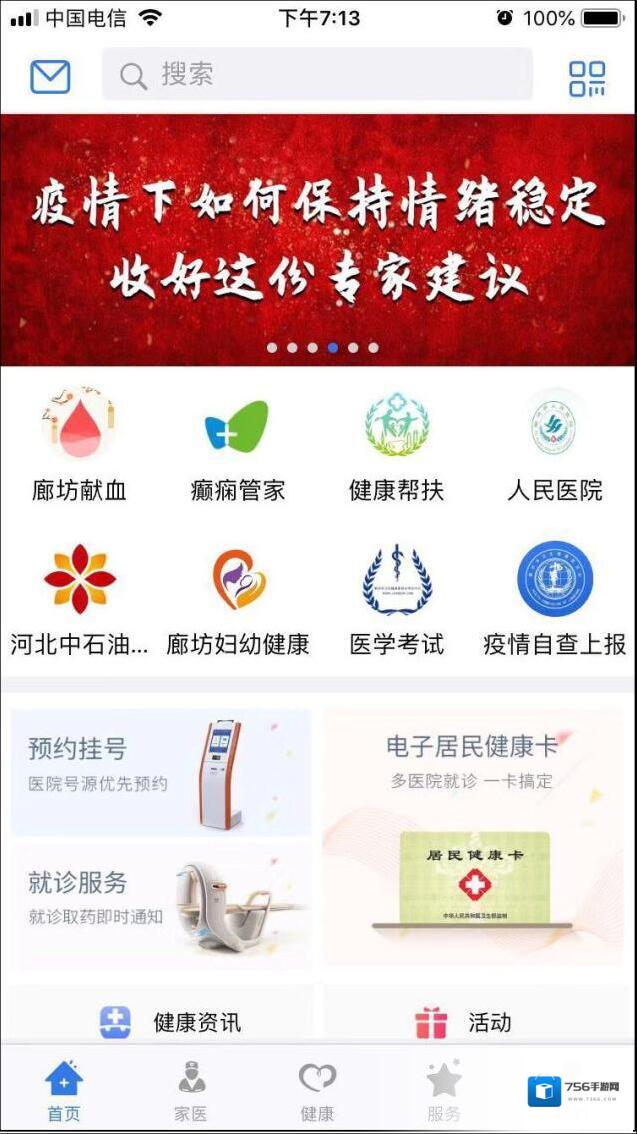
Task: Open the messages envelope icon
Action: pyautogui.click(x=50, y=76)
